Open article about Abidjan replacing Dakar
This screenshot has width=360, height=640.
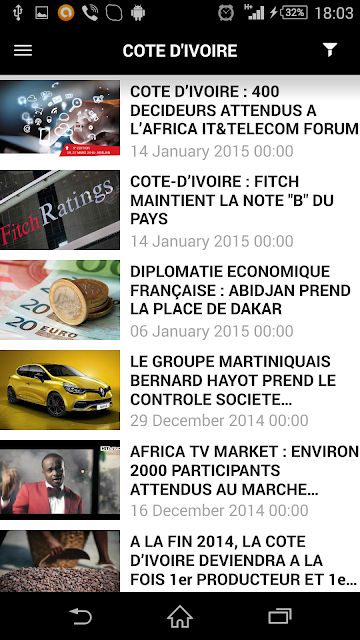[180, 300]
